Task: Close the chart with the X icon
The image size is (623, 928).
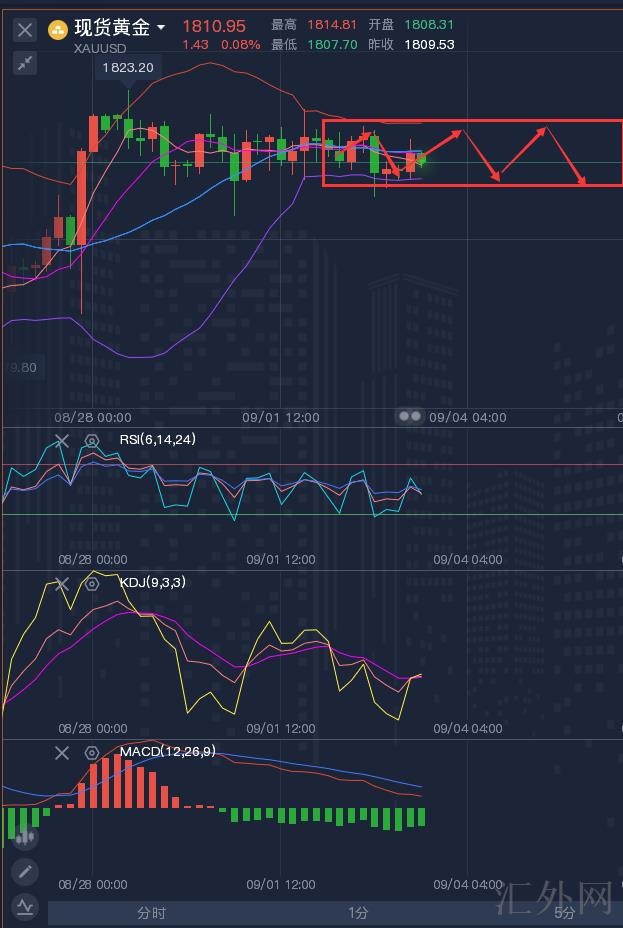Action: tap(25, 30)
